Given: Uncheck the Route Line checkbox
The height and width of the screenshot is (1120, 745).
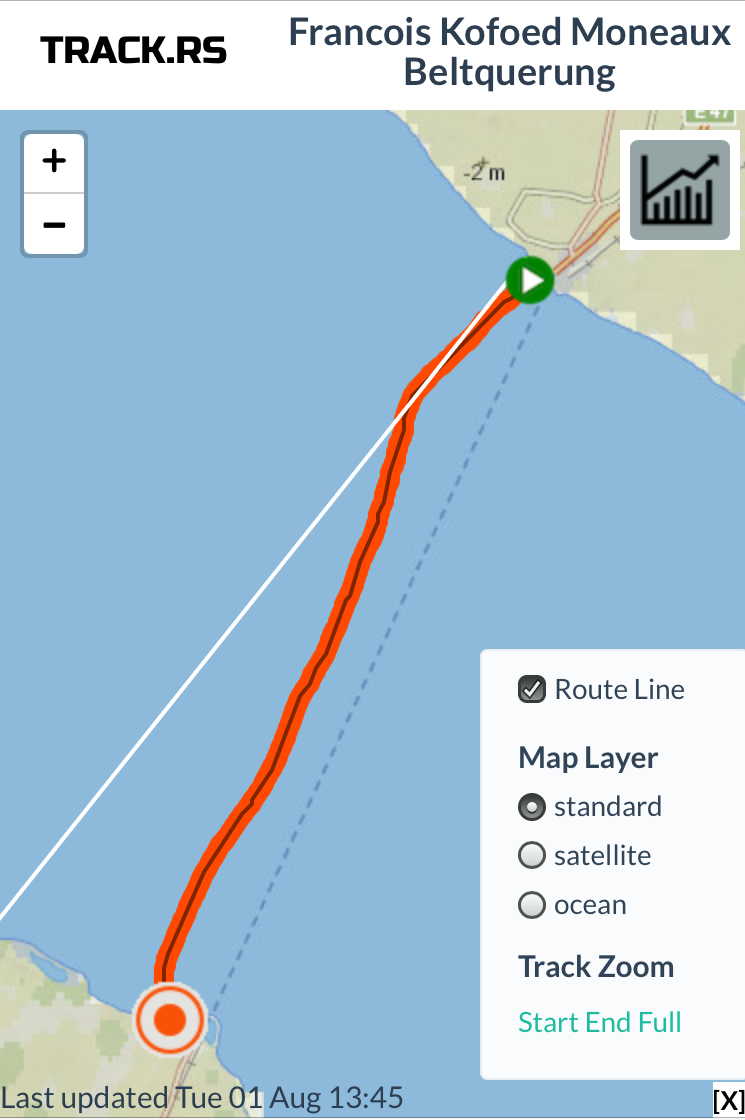Looking at the screenshot, I should coord(532,689).
